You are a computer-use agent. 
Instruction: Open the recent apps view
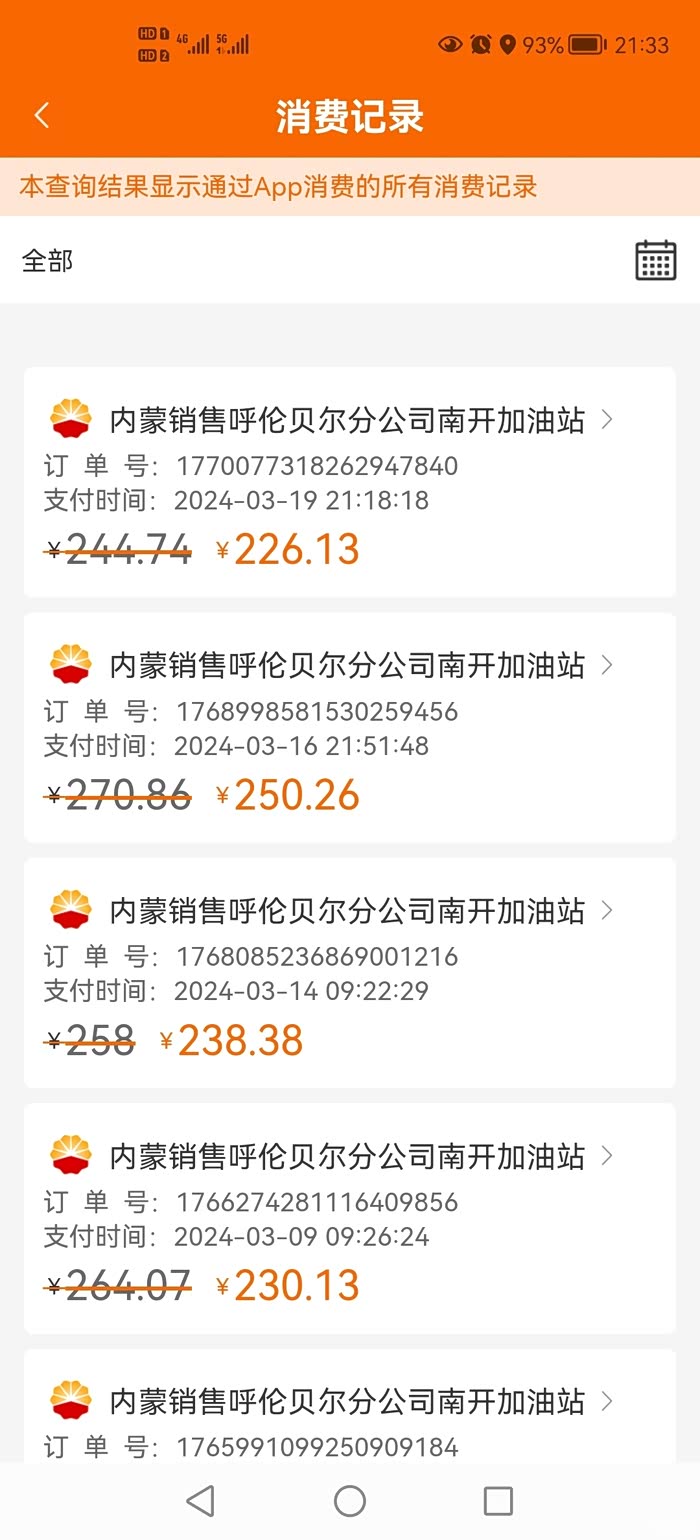tap(497, 1500)
